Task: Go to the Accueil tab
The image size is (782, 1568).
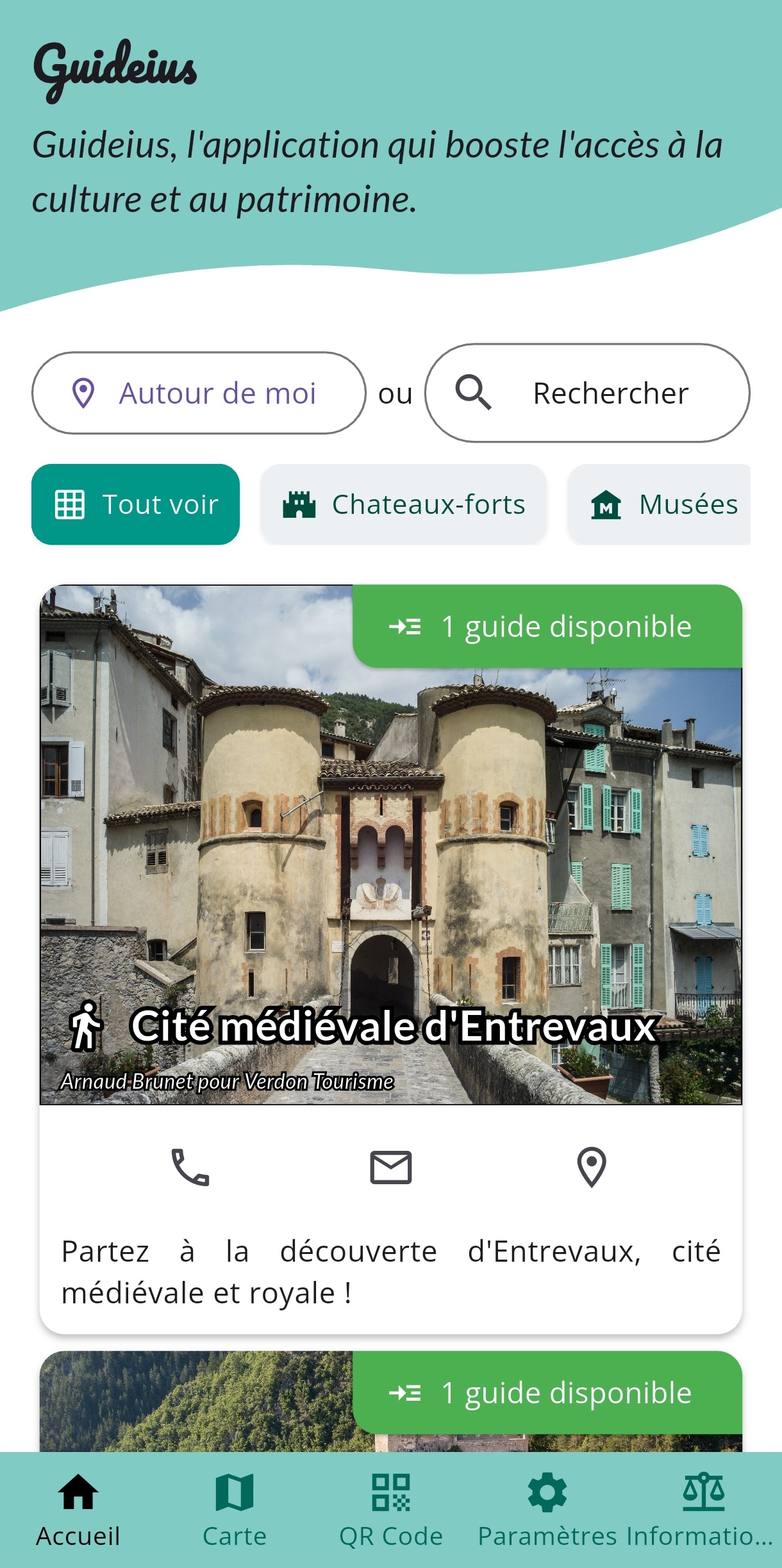Action: (78, 1510)
